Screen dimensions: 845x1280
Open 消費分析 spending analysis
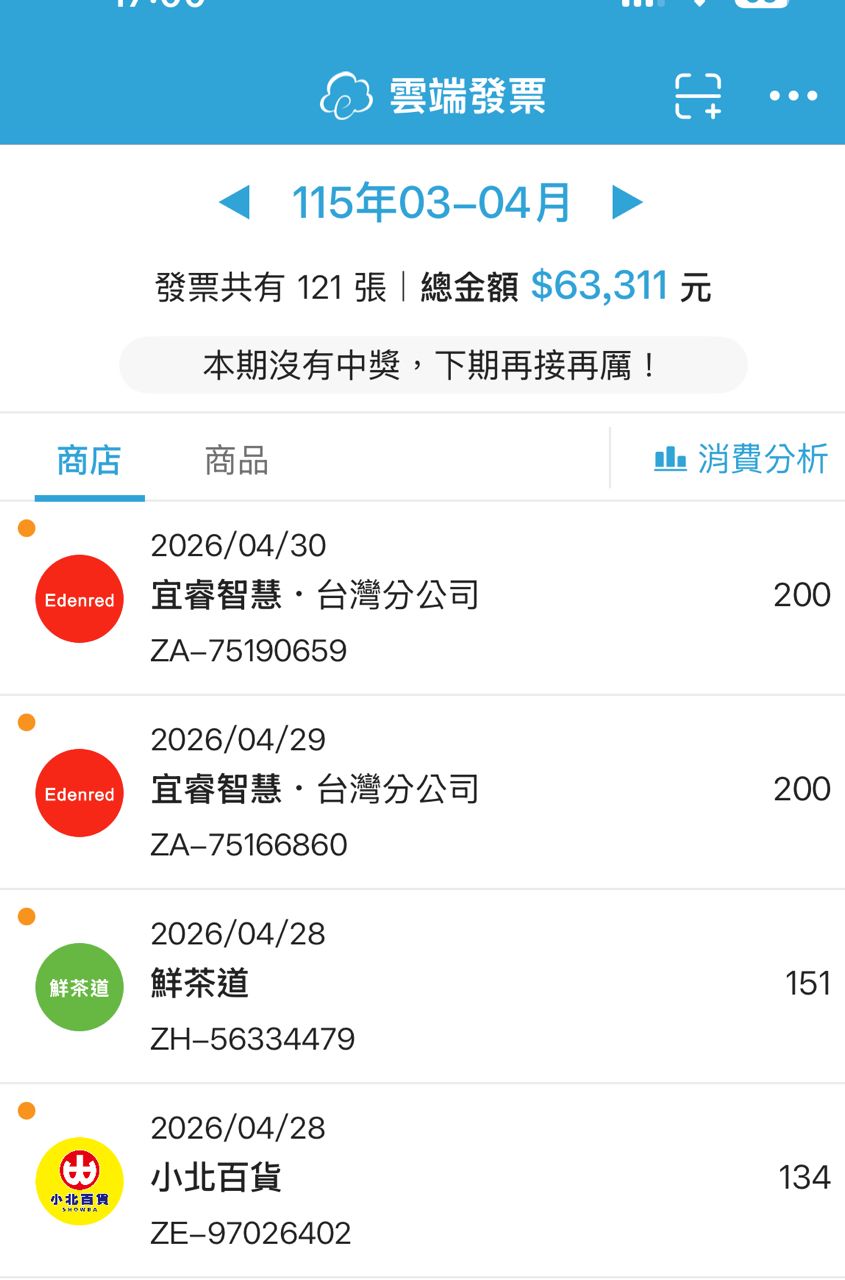741,459
